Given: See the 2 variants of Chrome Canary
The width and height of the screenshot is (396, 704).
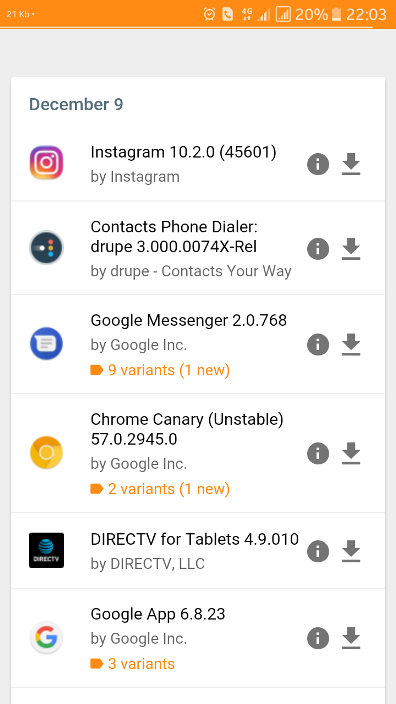Looking at the screenshot, I should [160, 489].
